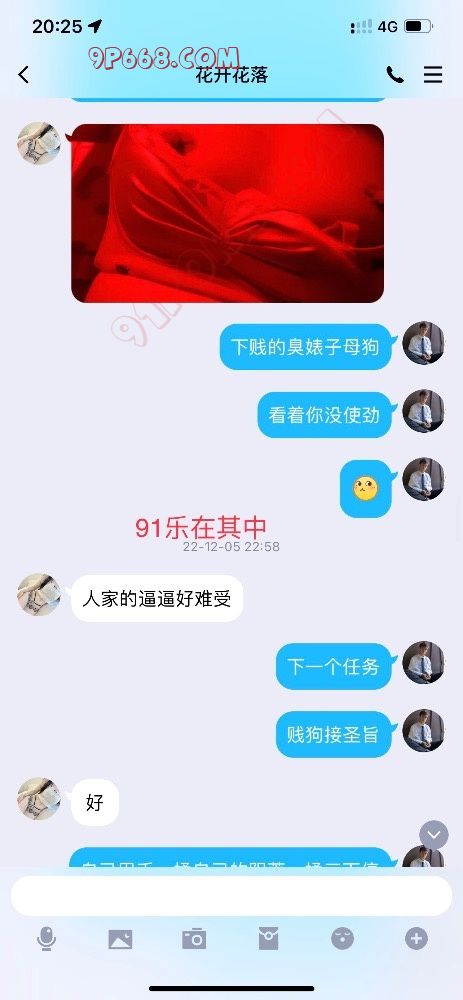
Task: Open the red photo message in chat
Action: (x=228, y=213)
